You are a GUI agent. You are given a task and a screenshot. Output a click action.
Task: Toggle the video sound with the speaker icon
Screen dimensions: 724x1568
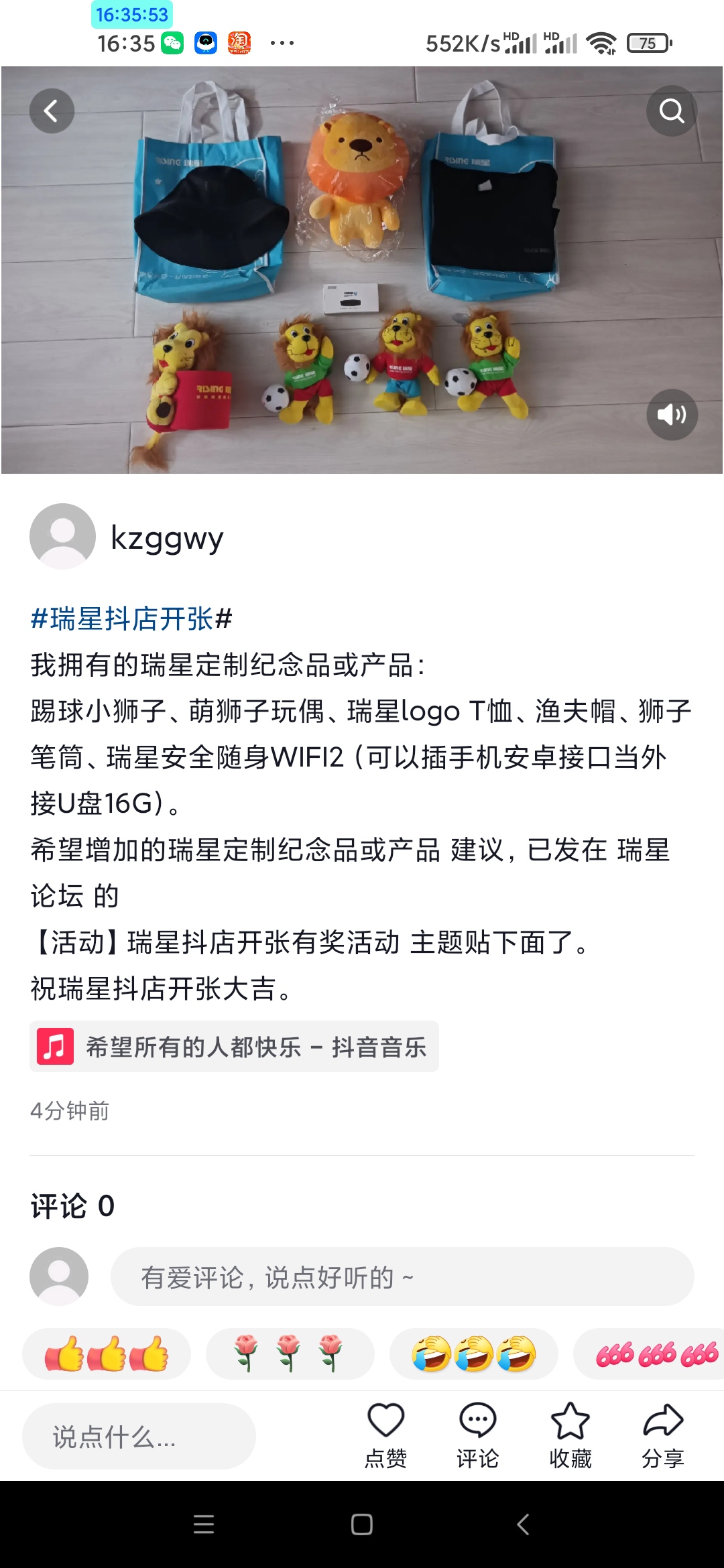(671, 415)
